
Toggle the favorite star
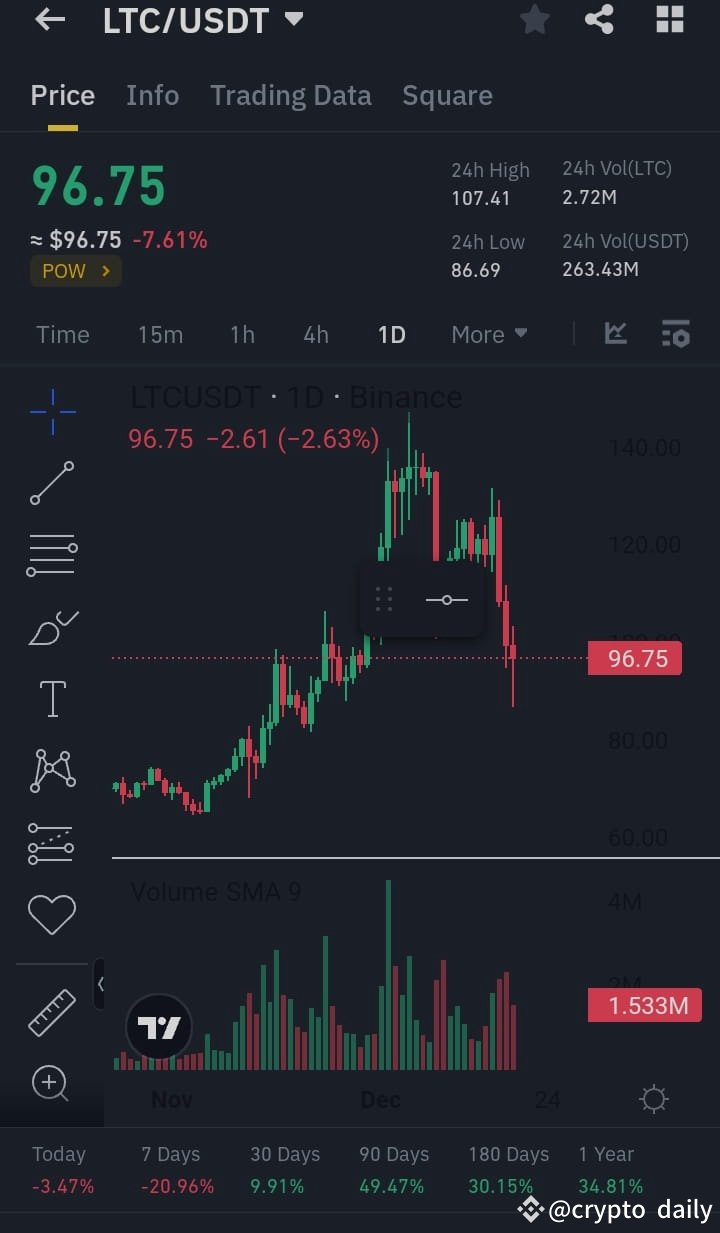[x=534, y=20]
